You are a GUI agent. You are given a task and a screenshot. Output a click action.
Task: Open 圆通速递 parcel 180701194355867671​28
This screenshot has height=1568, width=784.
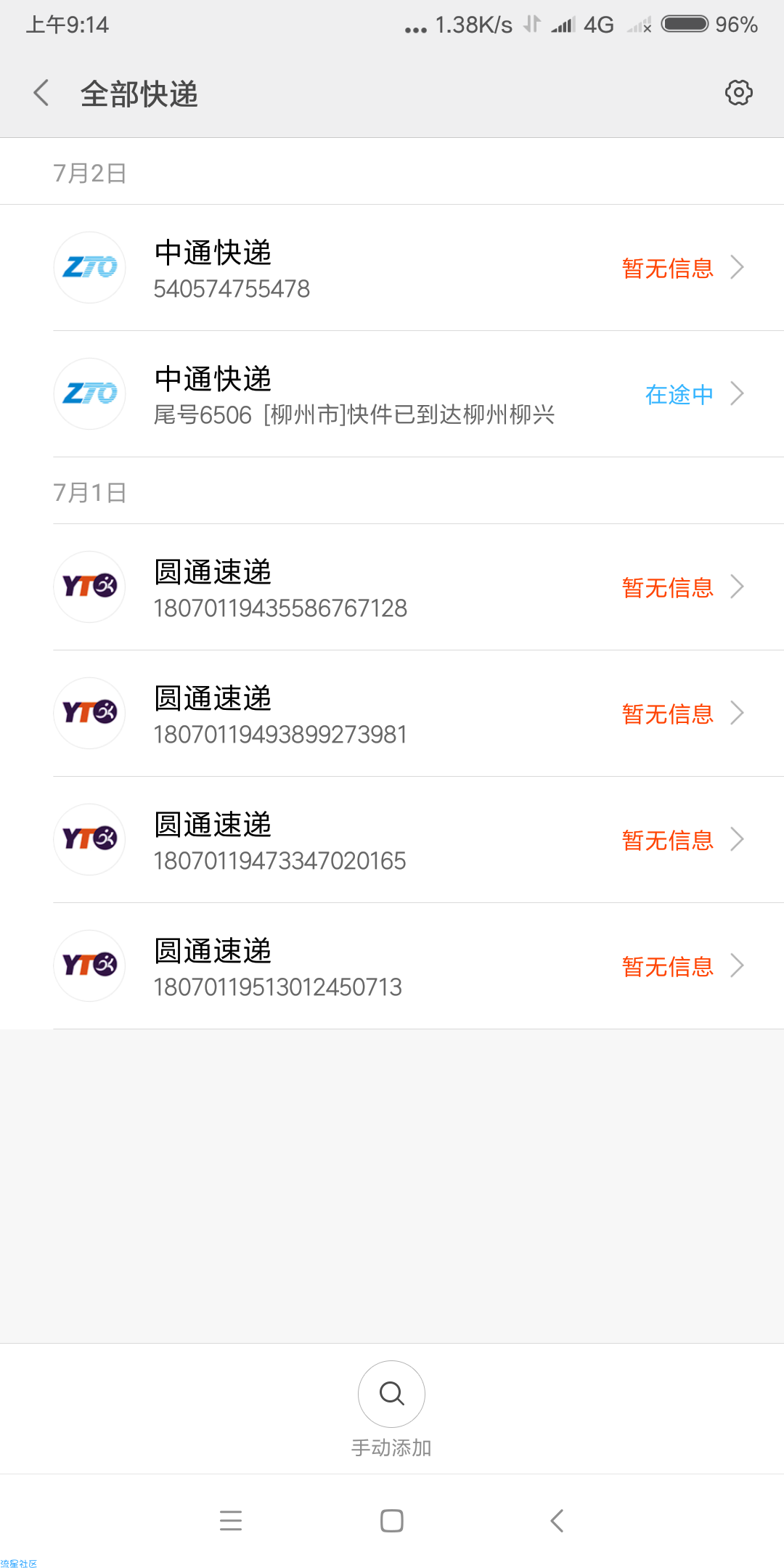392,587
